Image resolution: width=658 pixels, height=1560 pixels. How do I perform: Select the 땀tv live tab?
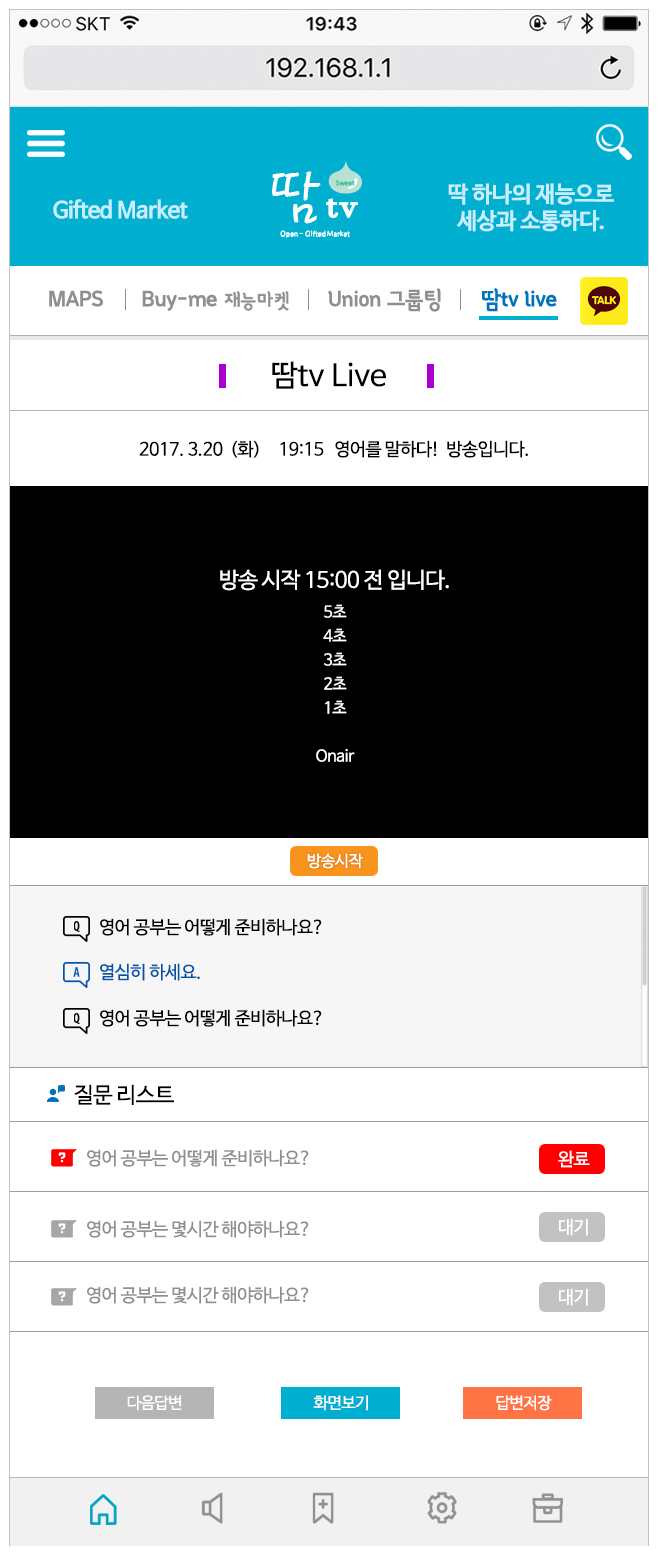[518, 299]
